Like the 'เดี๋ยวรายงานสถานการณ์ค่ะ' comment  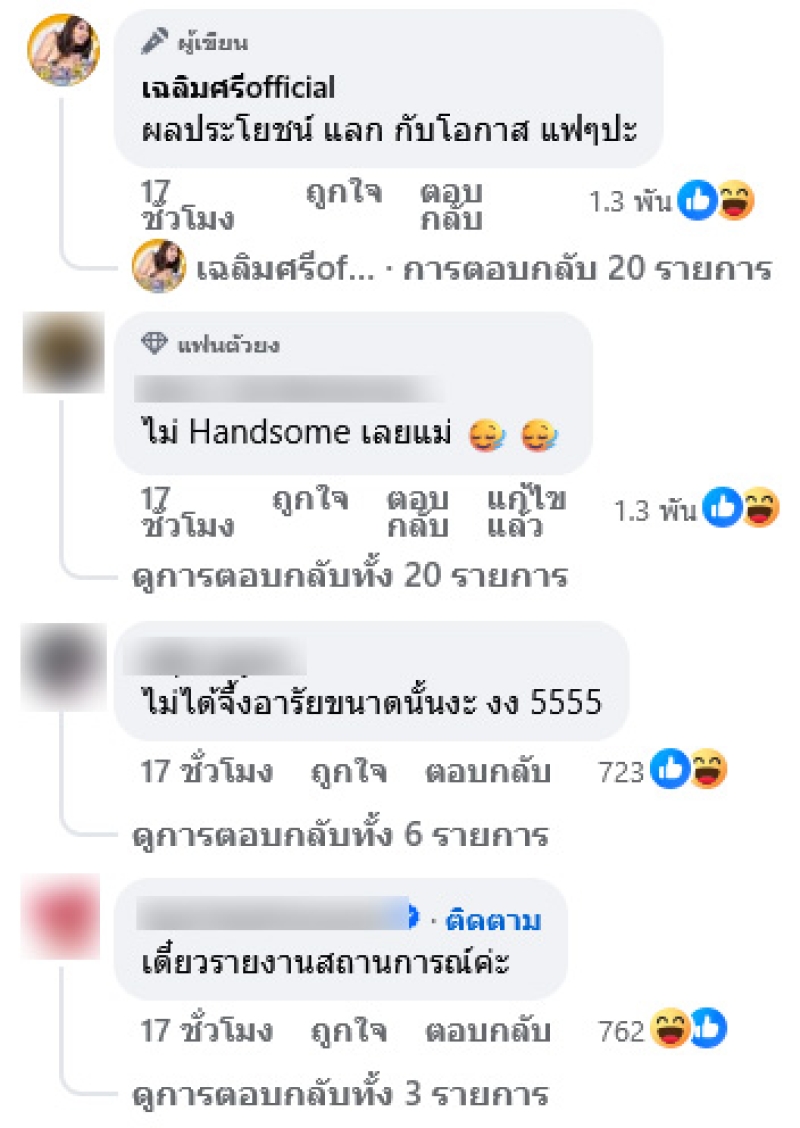point(349,1031)
